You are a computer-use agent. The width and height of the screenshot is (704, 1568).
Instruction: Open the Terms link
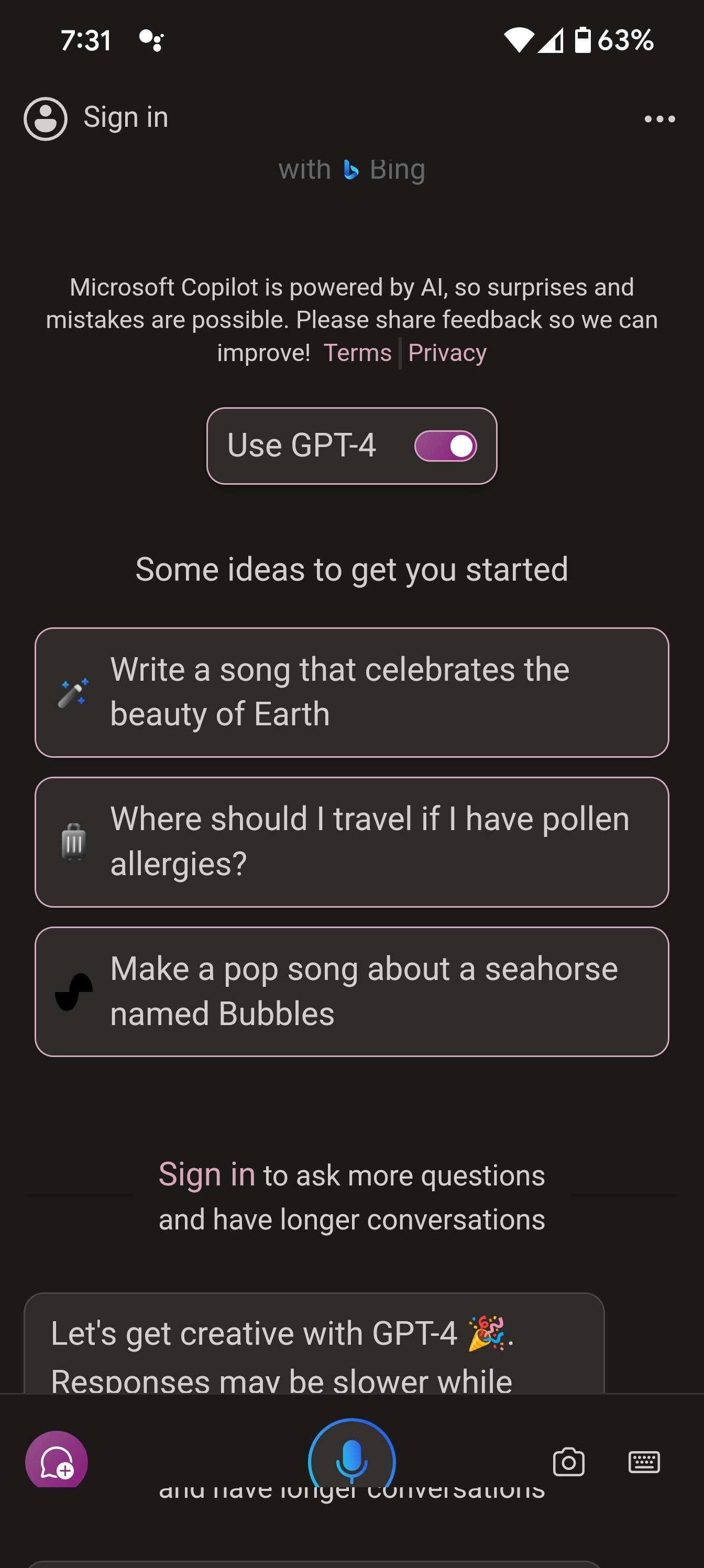(x=357, y=353)
